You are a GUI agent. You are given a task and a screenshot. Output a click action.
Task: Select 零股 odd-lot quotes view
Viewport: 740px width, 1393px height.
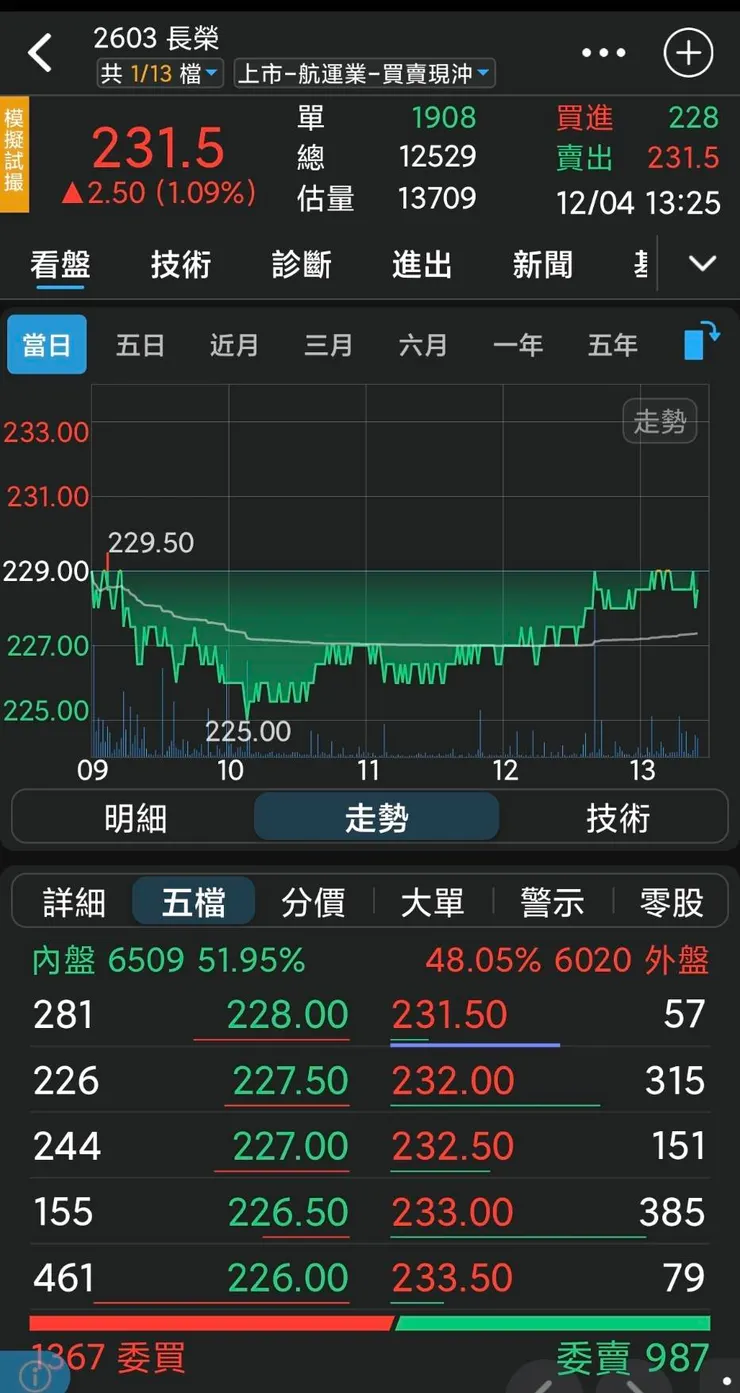tap(672, 902)
